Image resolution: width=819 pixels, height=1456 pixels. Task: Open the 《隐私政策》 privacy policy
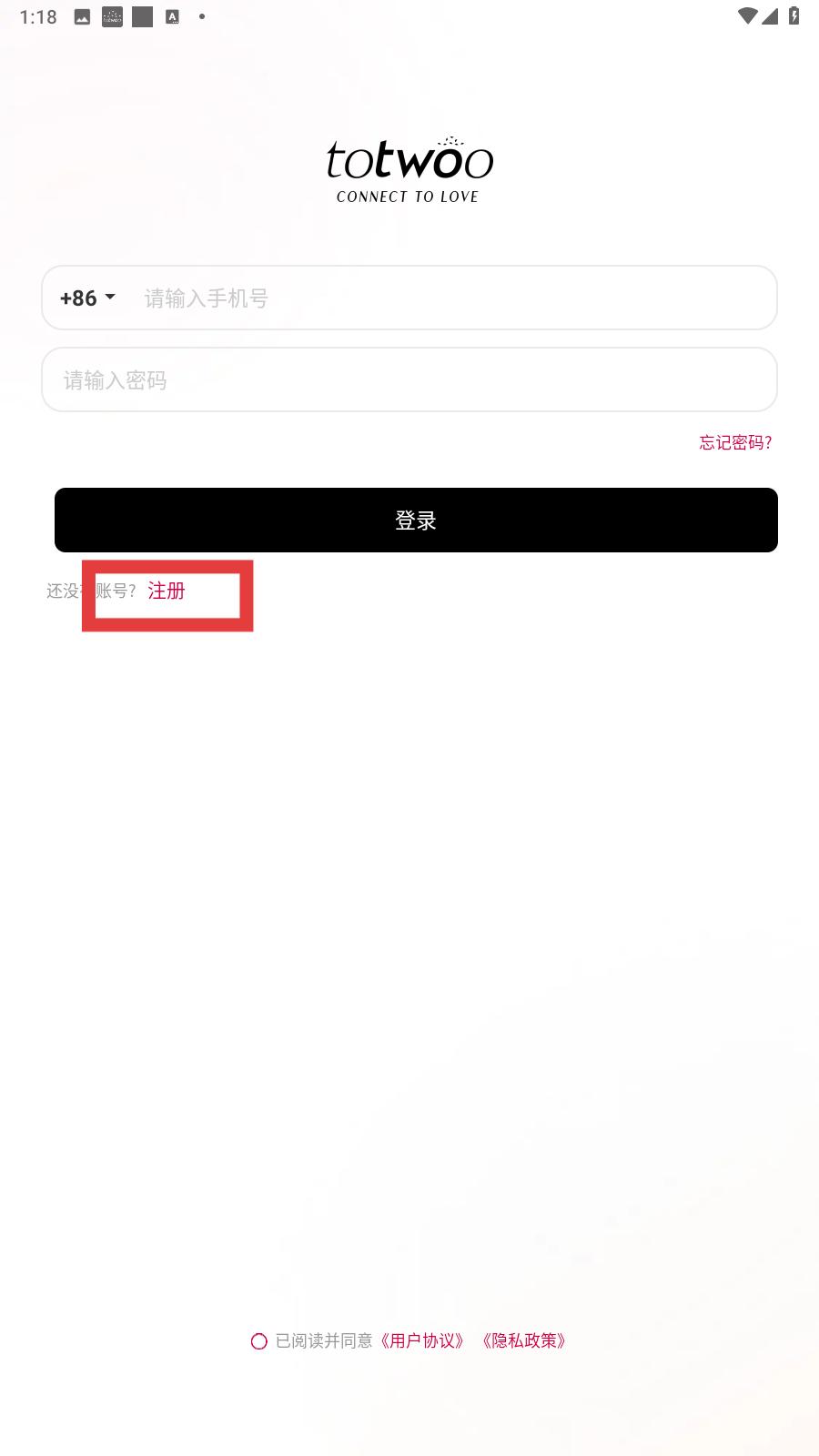click(524, 1340)
